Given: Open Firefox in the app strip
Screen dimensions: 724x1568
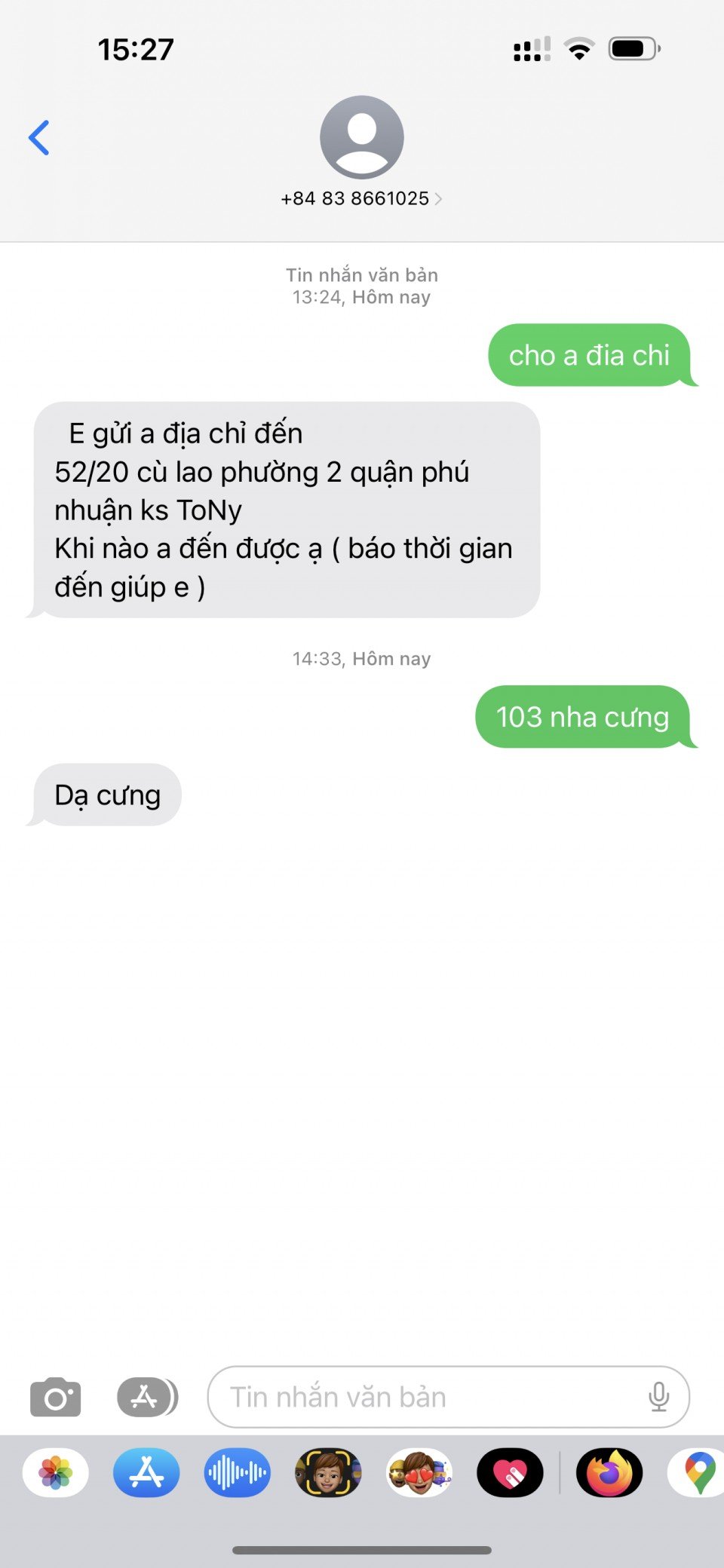Looking at the screenshot, I should point(609,1472).
